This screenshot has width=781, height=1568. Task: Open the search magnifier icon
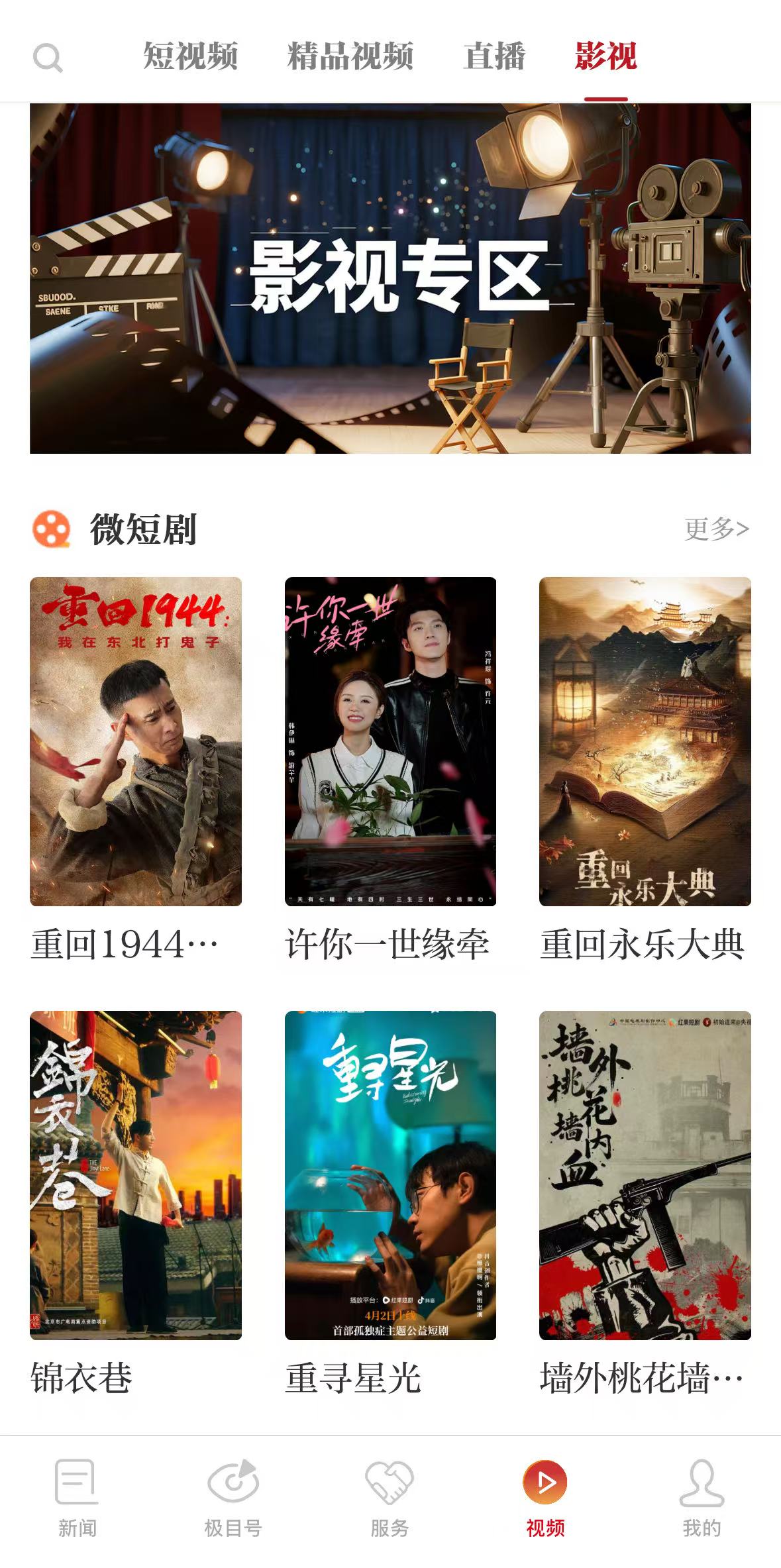48,58
